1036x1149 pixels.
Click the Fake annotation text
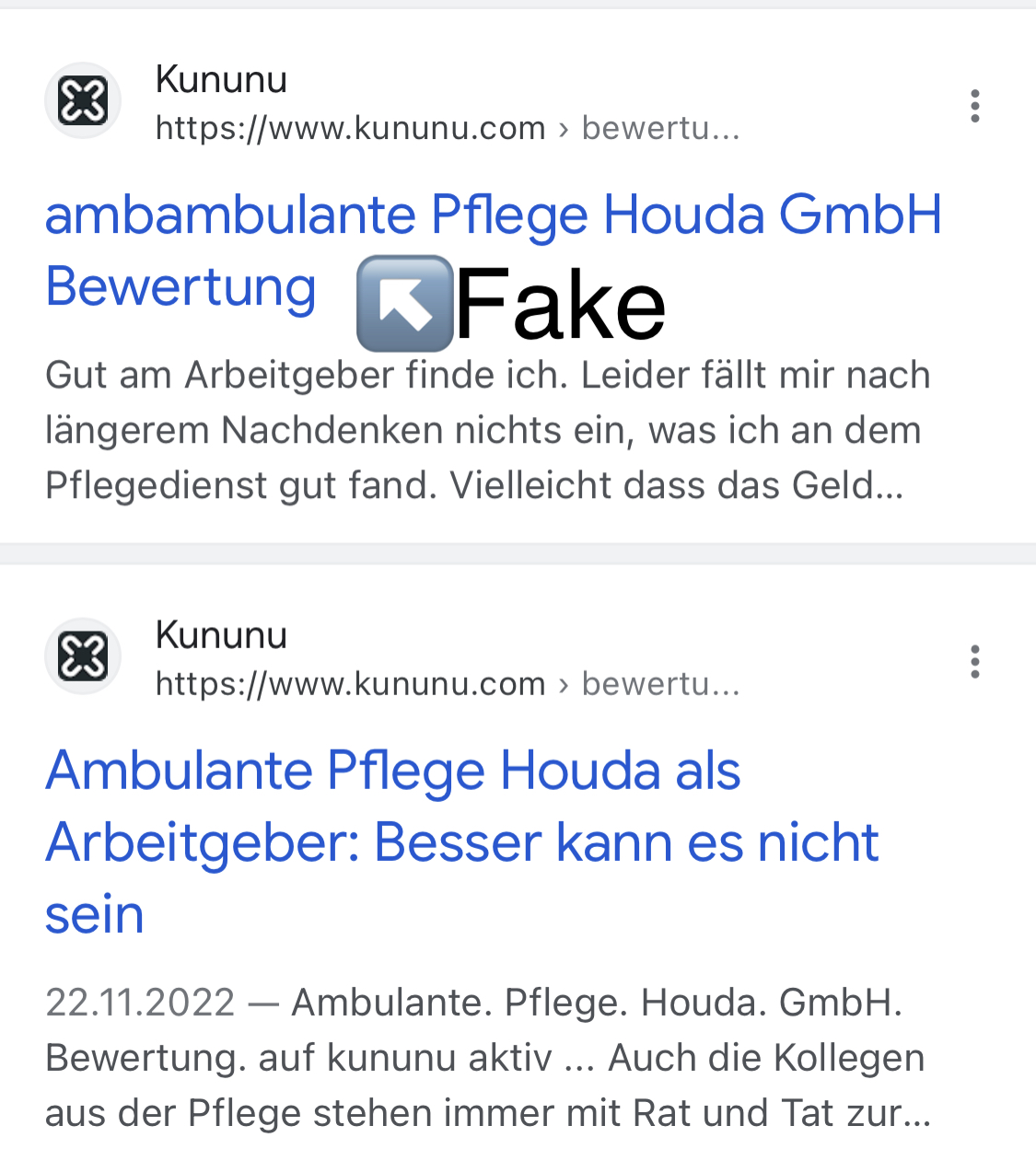563,305
